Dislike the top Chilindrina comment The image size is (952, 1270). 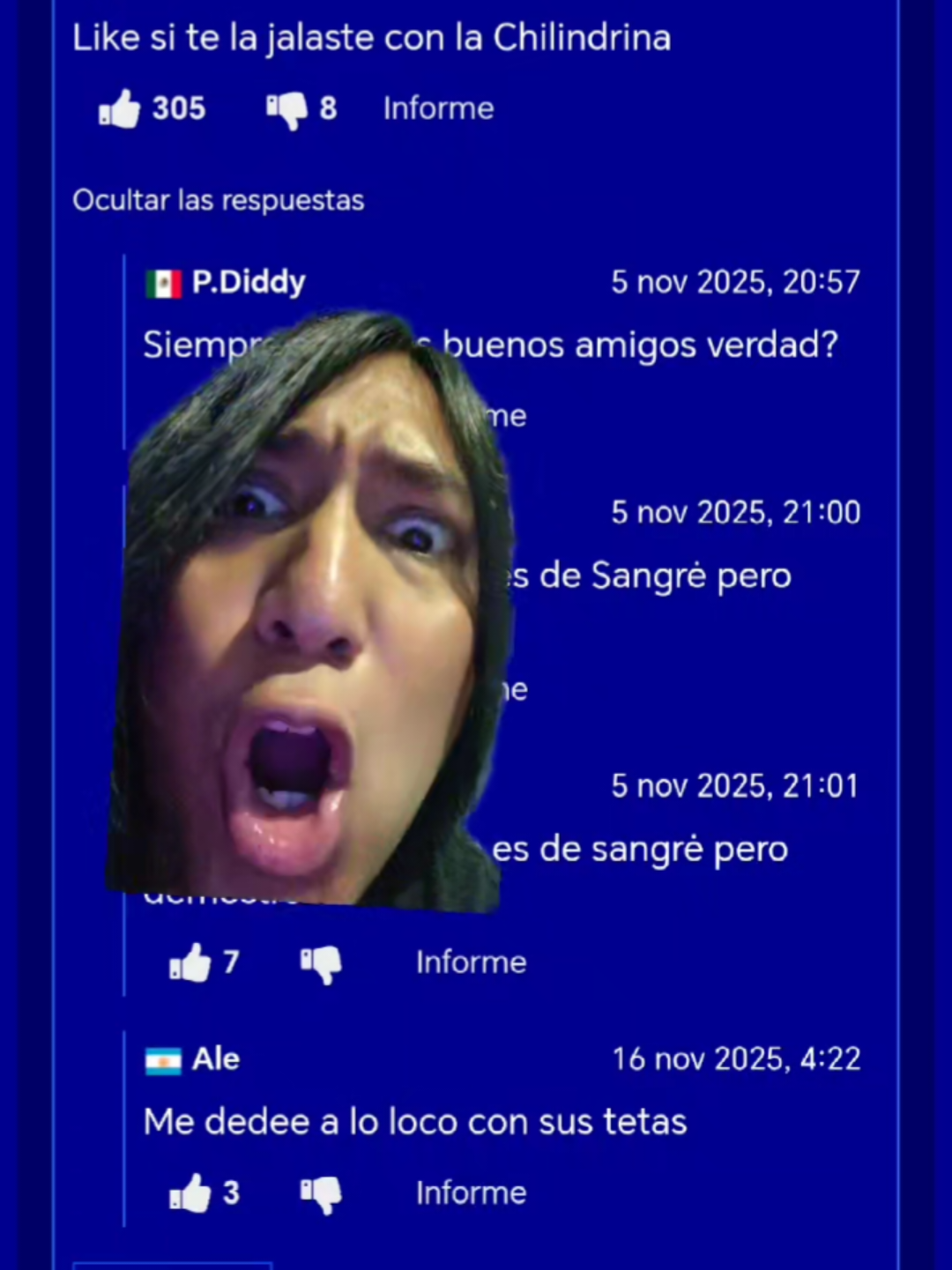click(283, 108)
